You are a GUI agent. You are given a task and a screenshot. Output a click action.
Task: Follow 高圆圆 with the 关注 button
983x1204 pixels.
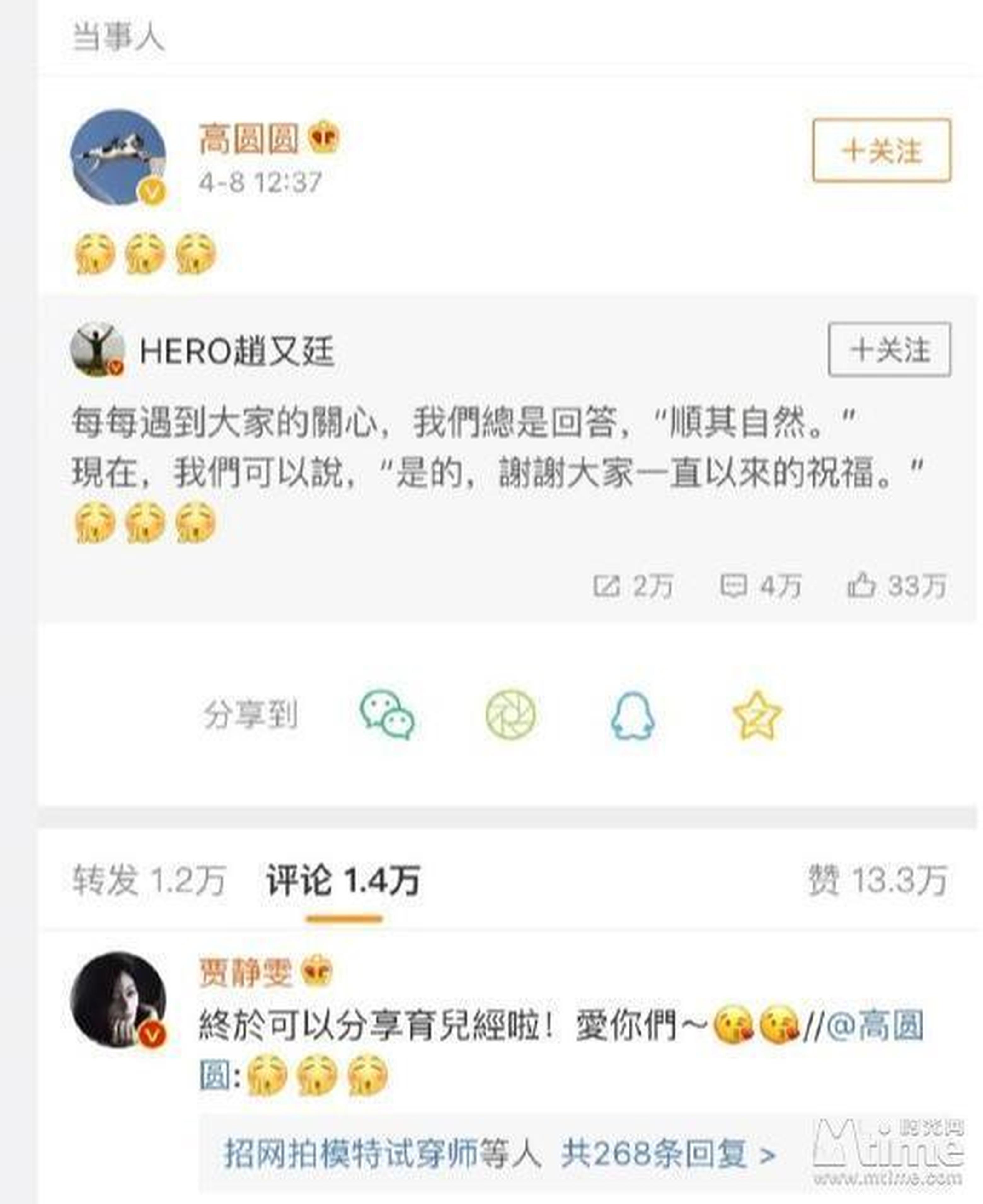point(881,151)
